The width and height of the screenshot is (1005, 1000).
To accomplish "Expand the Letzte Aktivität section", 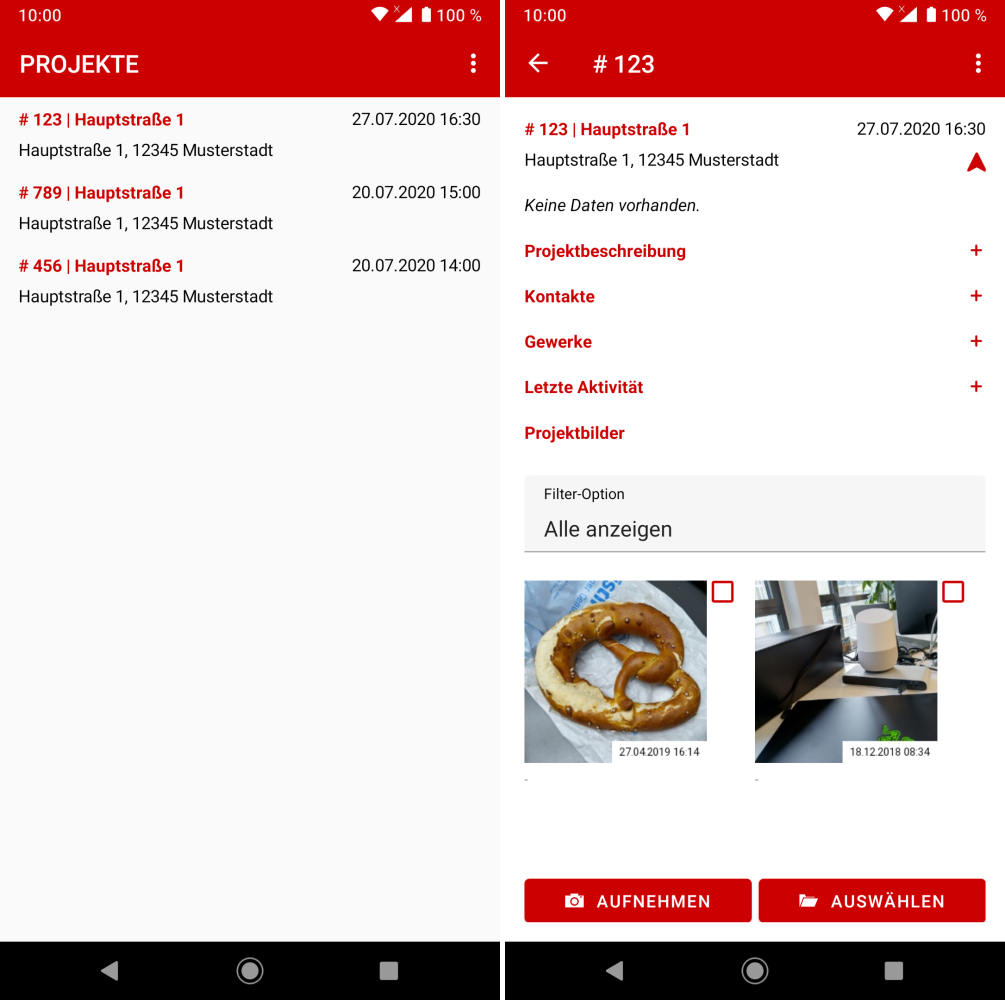I will (976, 387).
